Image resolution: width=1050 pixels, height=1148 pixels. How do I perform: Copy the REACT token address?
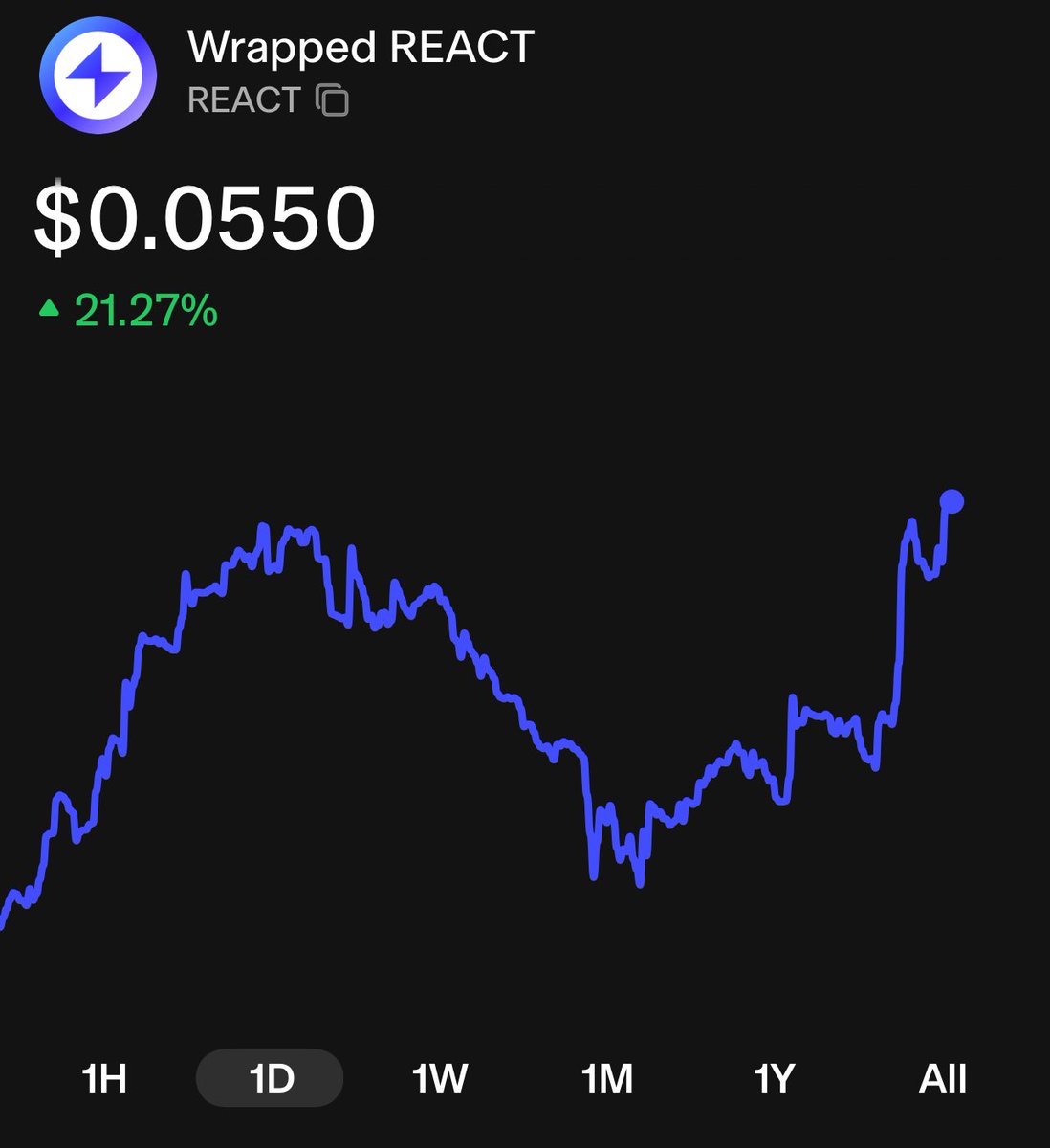(333, 99)
